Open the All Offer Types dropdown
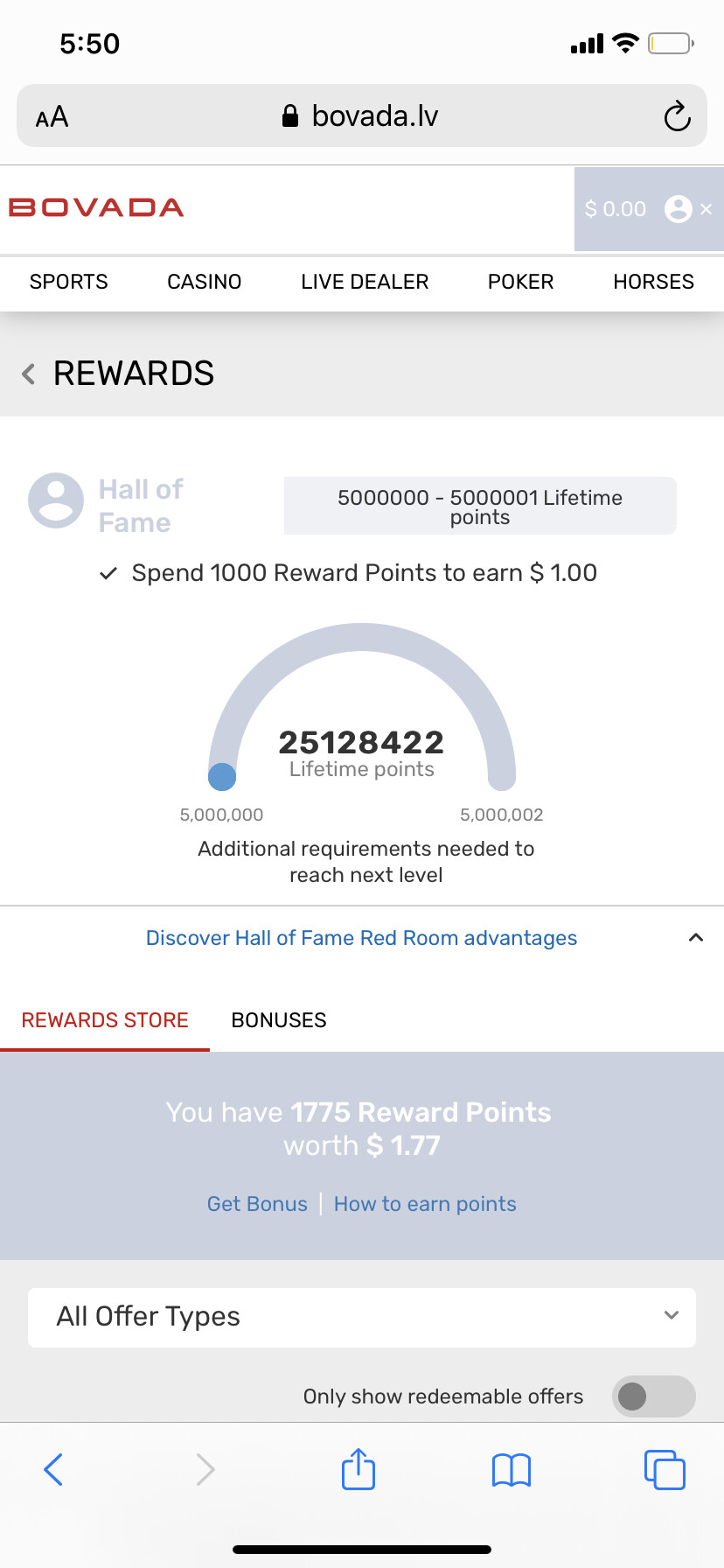The width and height of the screenshot is (724, 1568). [x=362, y=1317]
